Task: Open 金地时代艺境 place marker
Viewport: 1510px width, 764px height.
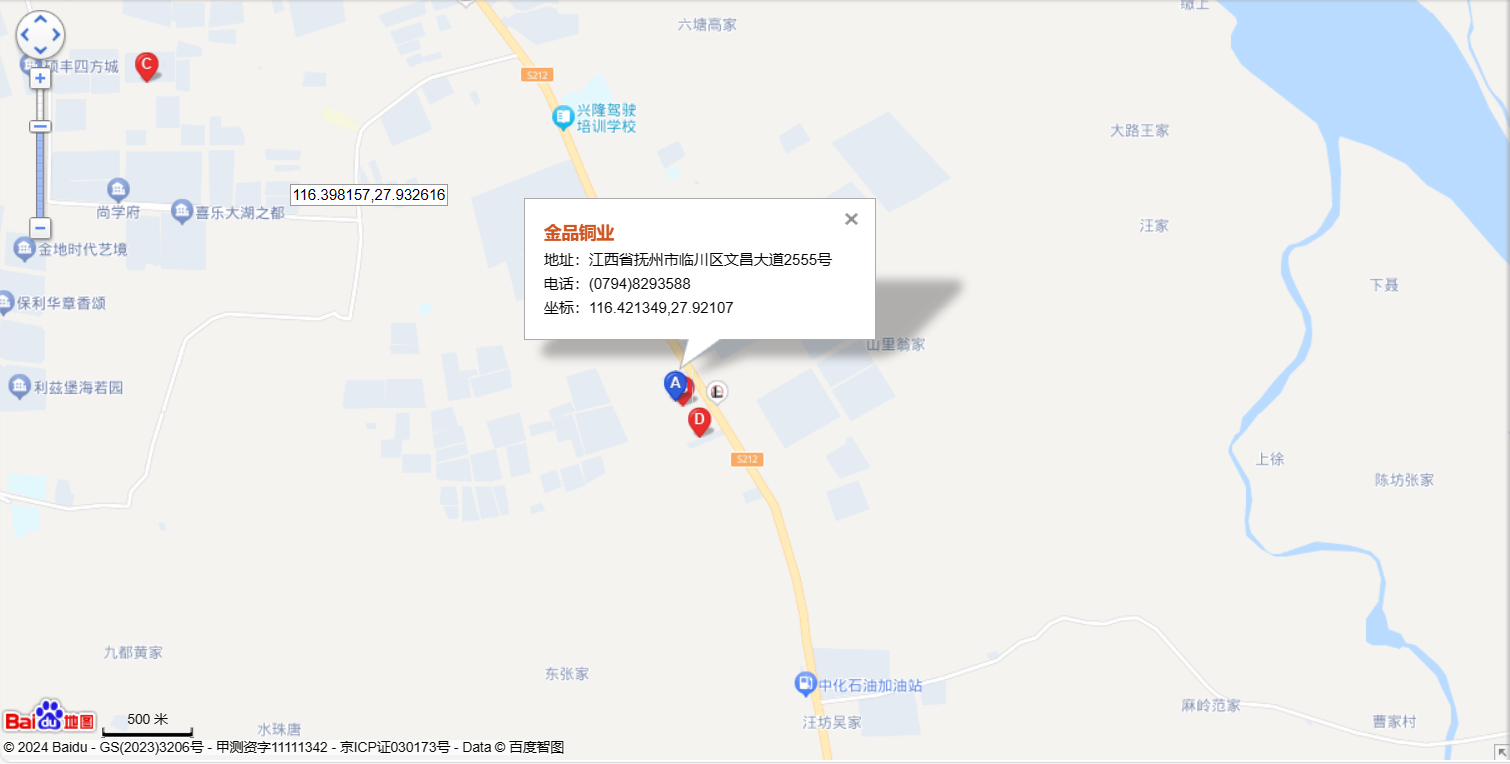Action: [24, 247]
